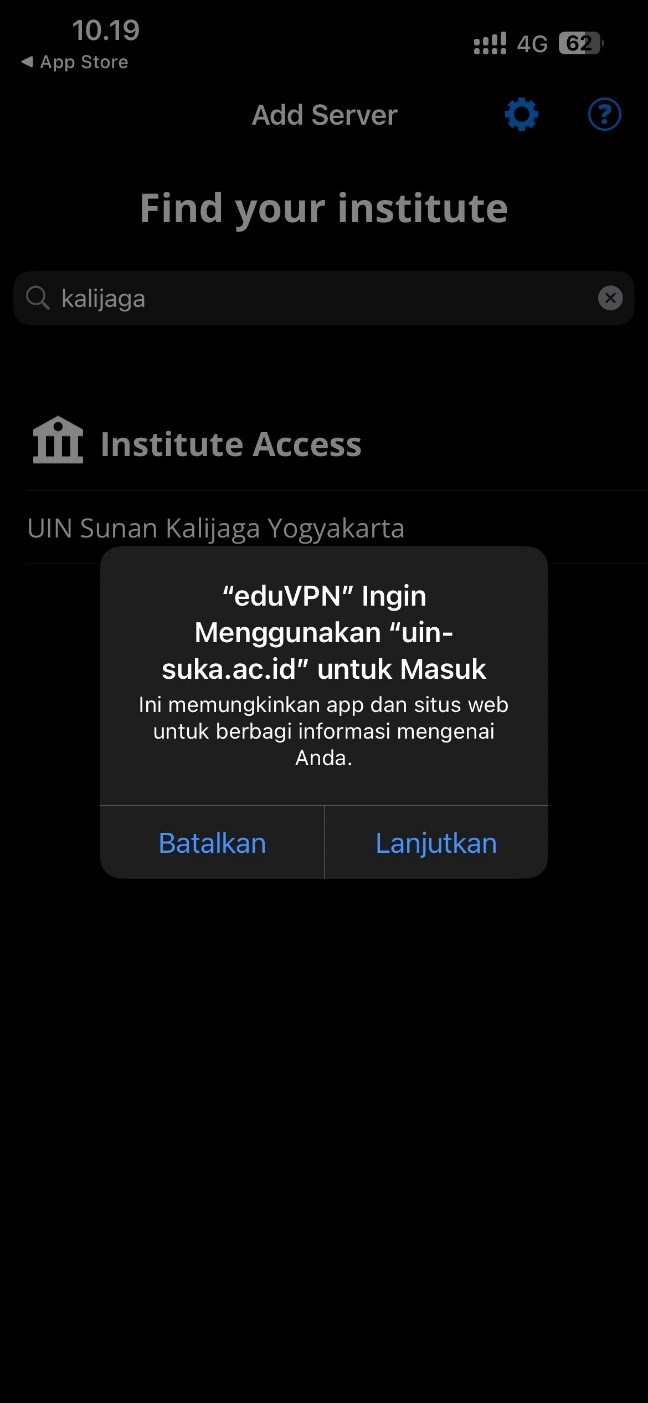Cancel the sign-in with Batalkan

(x=212, y=843)
